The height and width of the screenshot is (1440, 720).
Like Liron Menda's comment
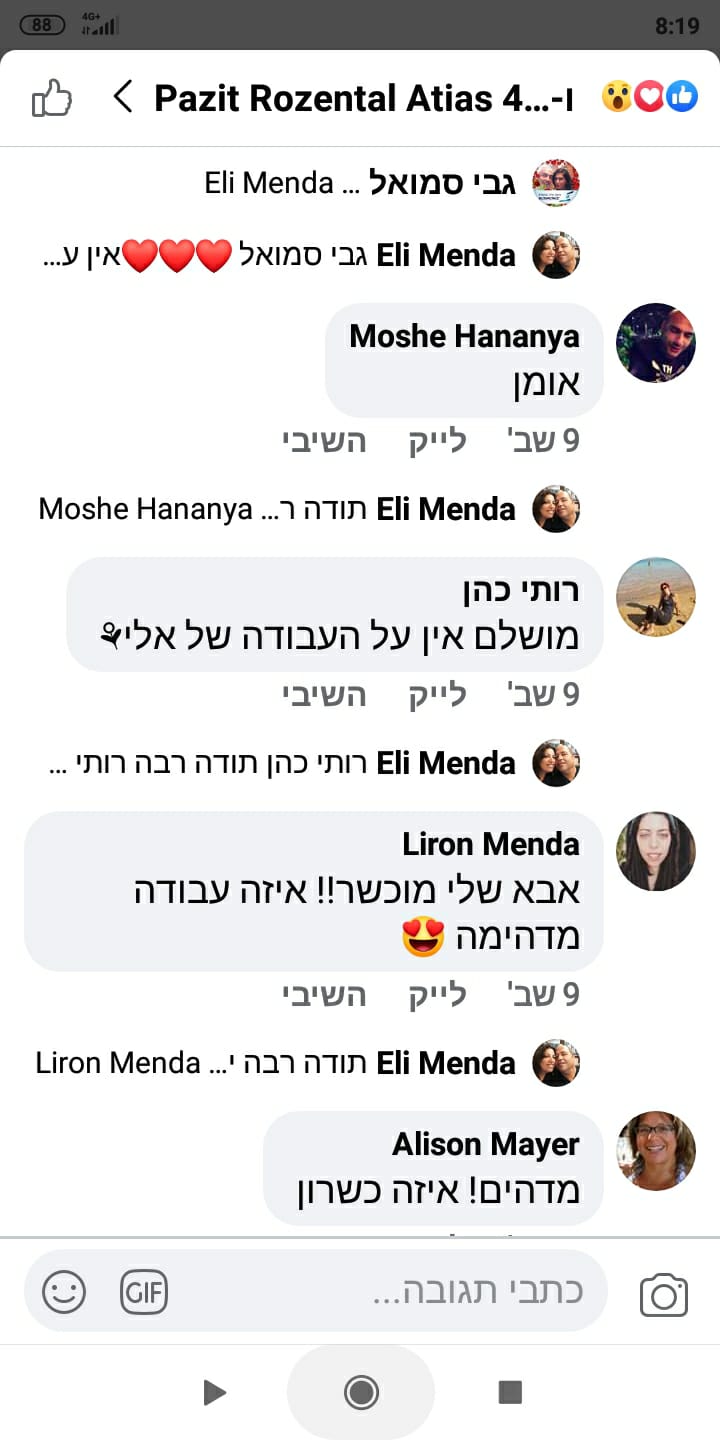(437, 995)
